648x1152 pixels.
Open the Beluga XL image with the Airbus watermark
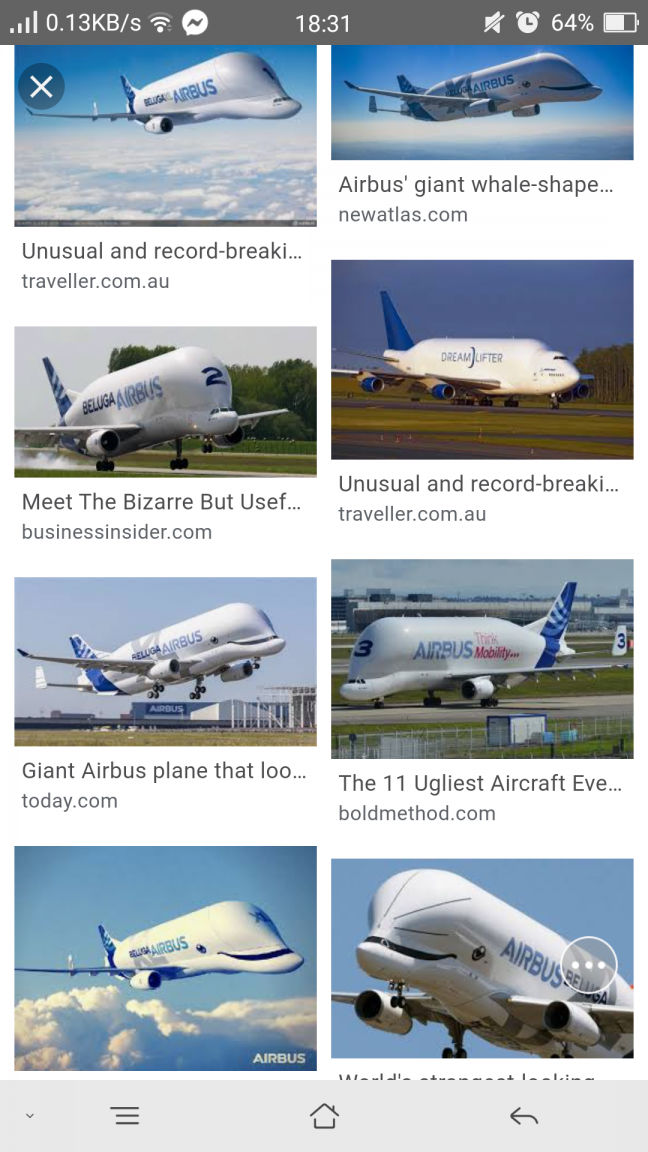pos(165,958)
